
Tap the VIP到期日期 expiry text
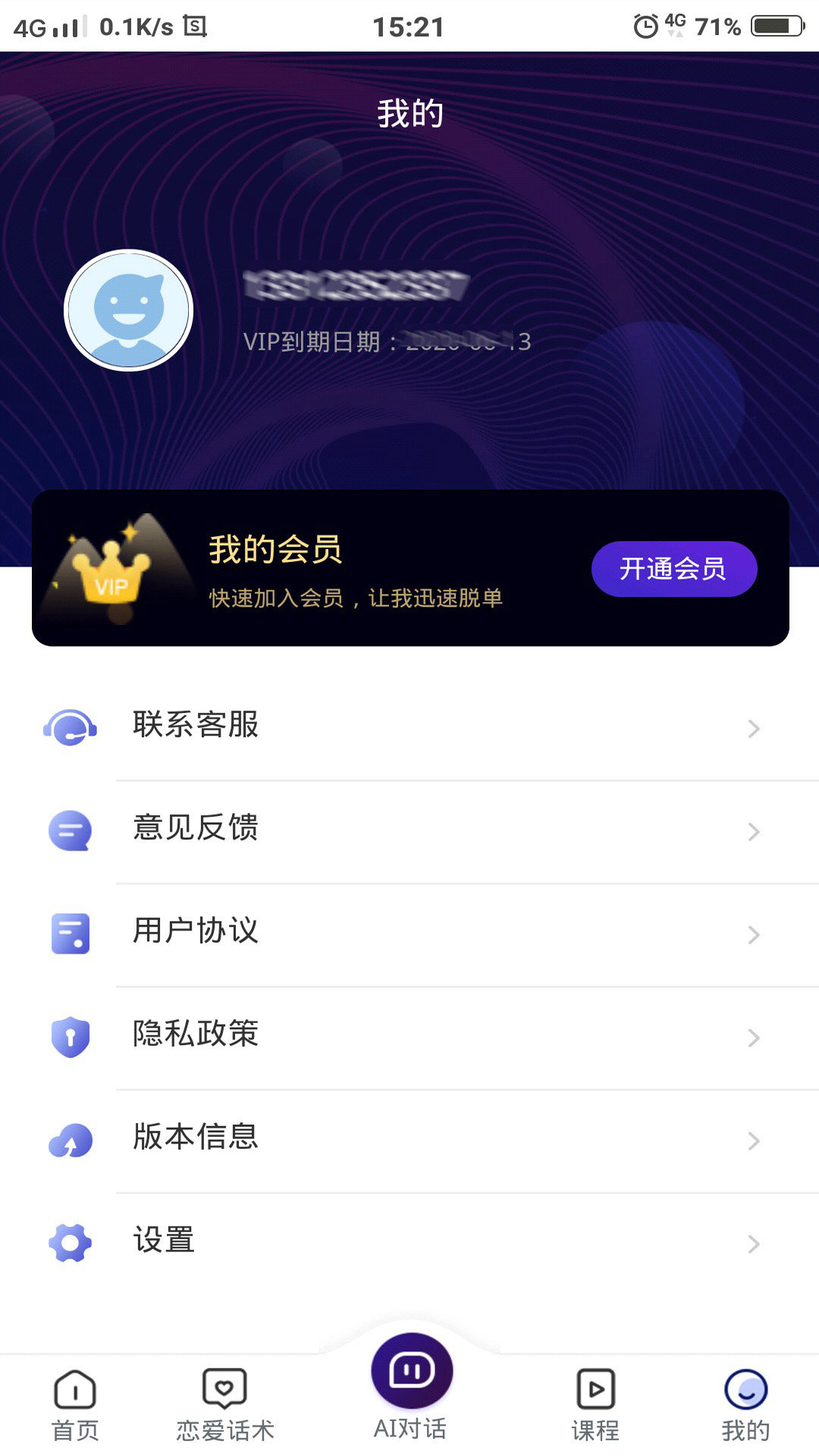(388, 343)
